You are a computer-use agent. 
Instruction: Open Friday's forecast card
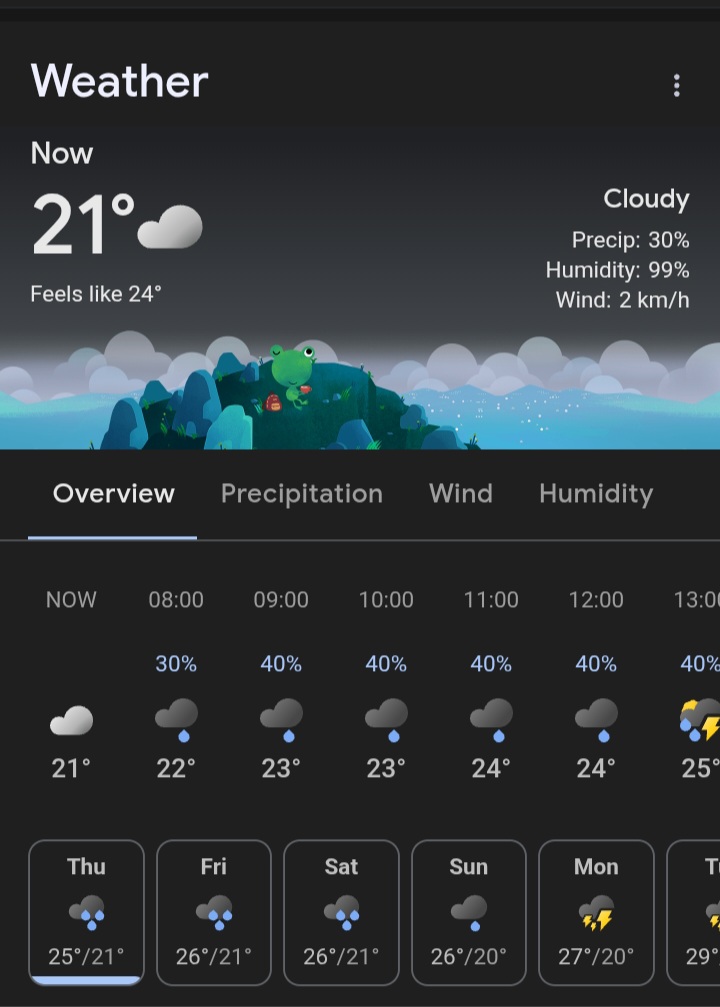point(214,912)
